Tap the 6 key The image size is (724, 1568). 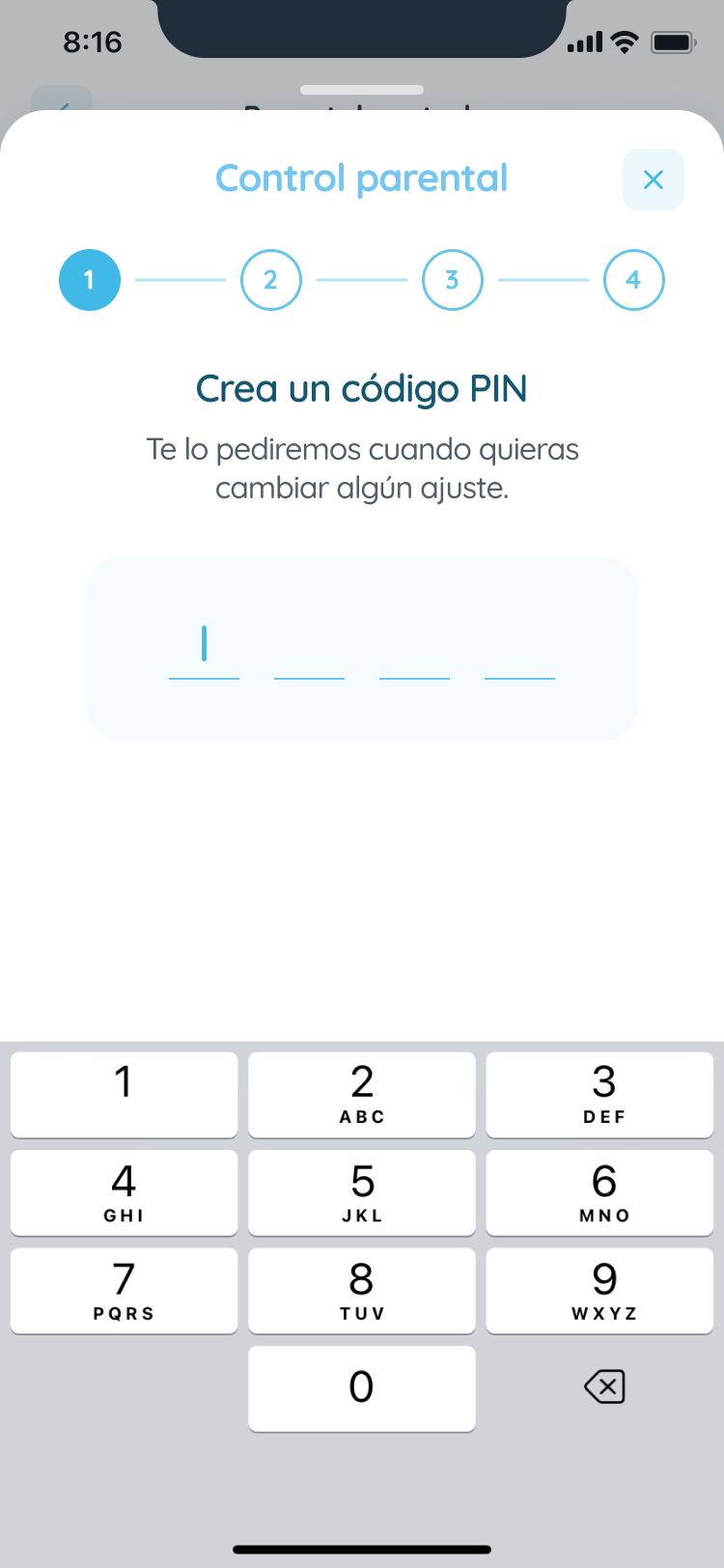(599, 1192)
